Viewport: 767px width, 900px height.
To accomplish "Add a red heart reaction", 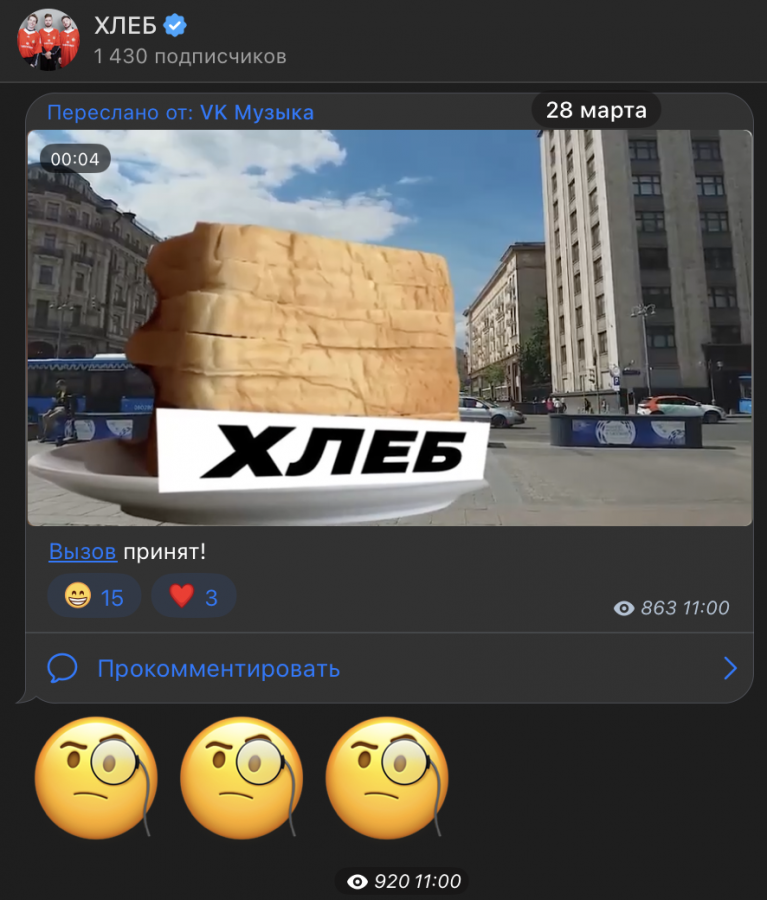I will tap(193, 597).
